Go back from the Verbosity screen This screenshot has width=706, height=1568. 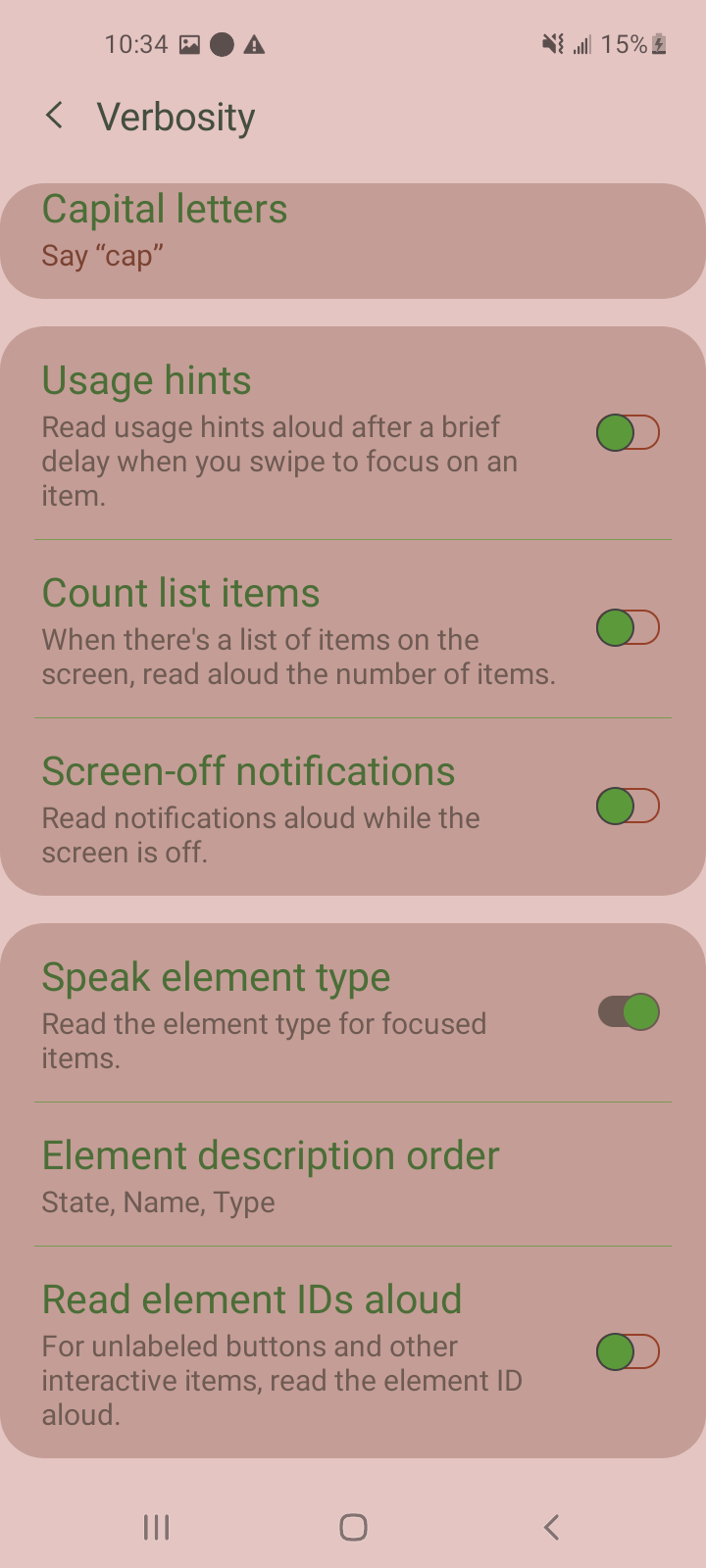[55, 116]
